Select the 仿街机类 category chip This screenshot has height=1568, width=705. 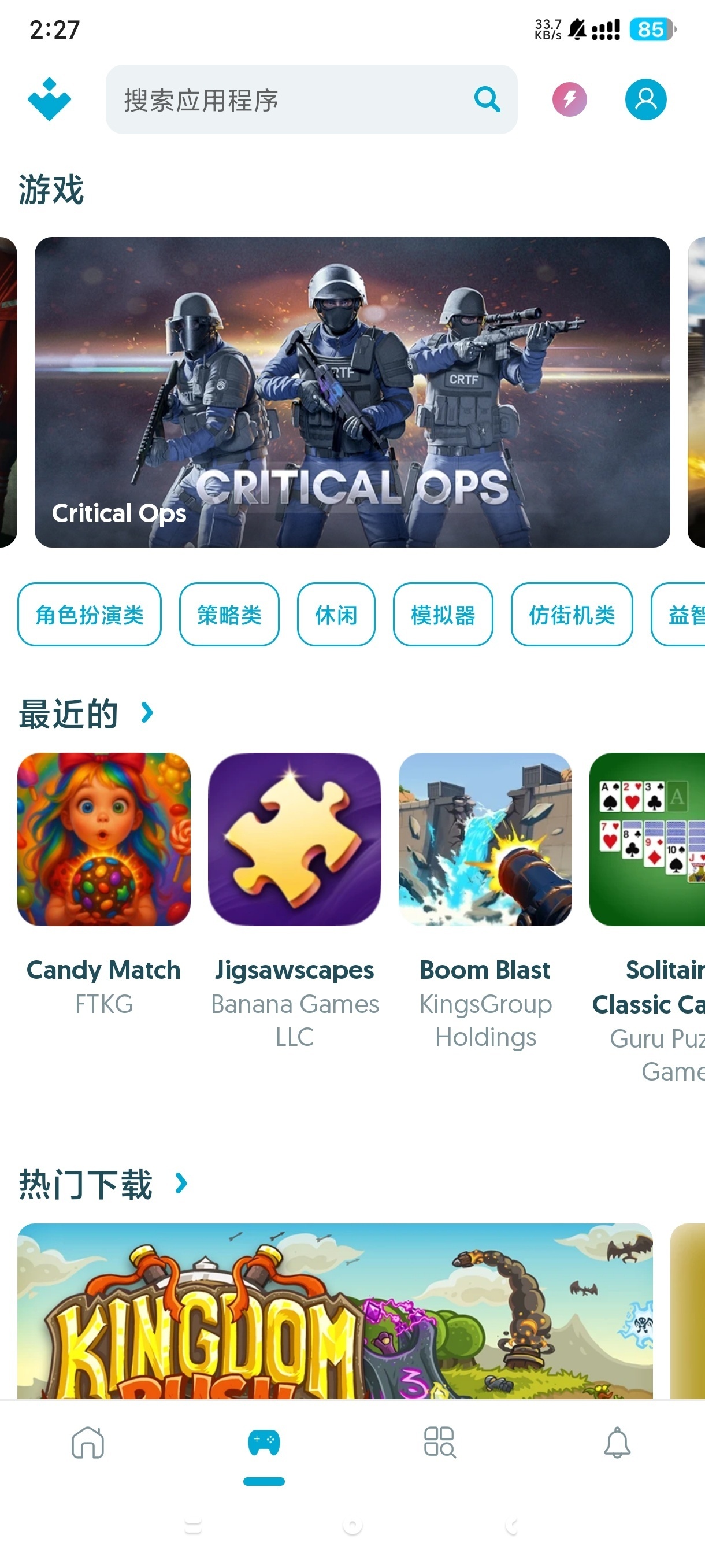572,615
